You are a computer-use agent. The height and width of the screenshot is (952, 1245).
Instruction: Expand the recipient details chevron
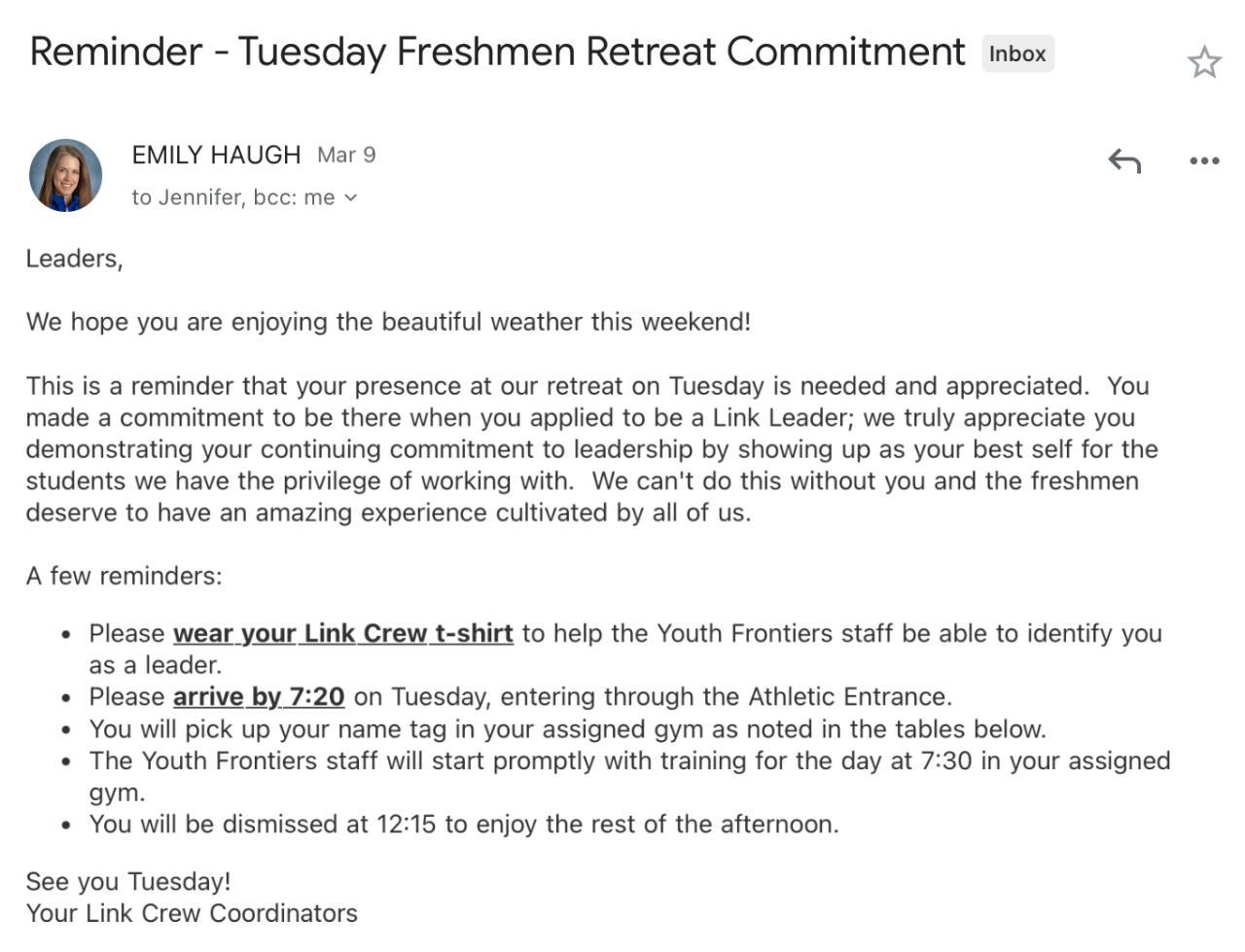tap(351, 197)
